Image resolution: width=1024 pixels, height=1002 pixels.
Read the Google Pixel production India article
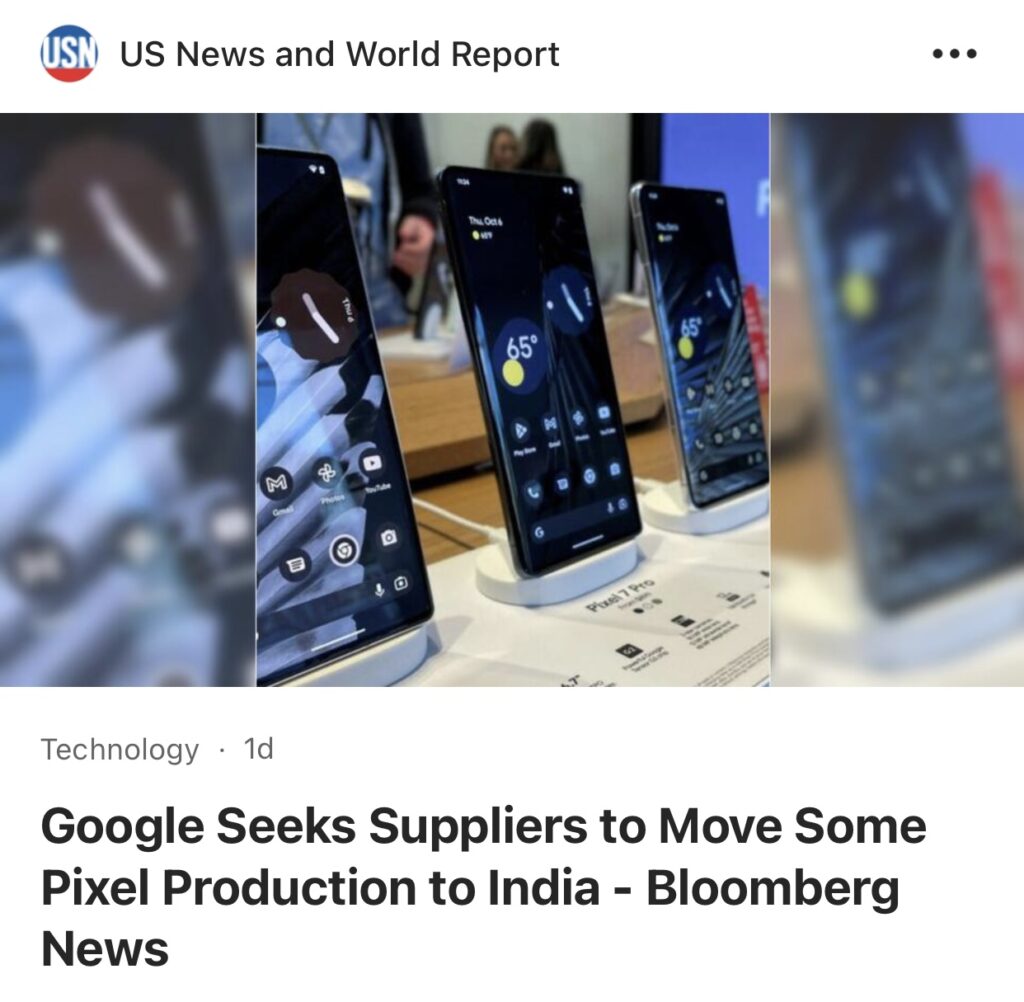click(x=470, y=887)
